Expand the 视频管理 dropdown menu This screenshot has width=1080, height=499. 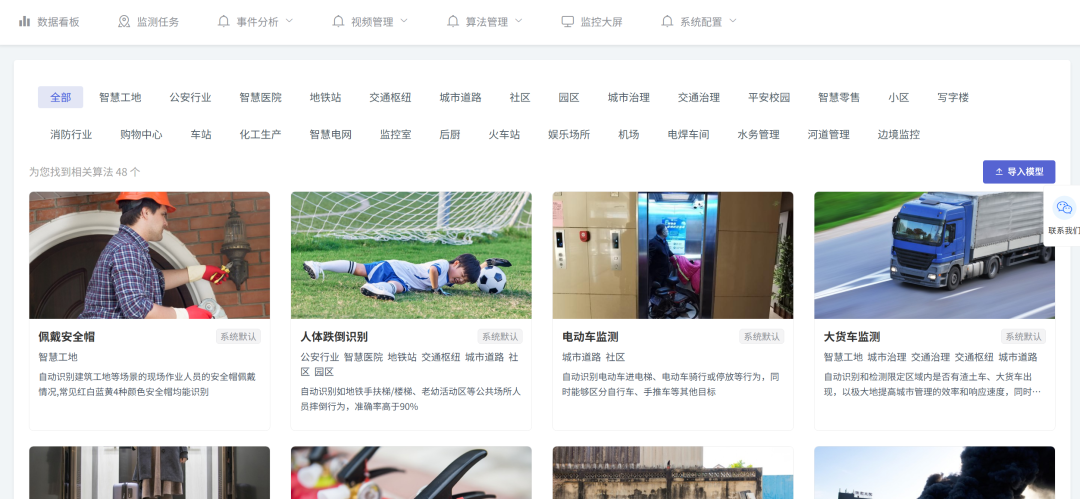point(370,21)
